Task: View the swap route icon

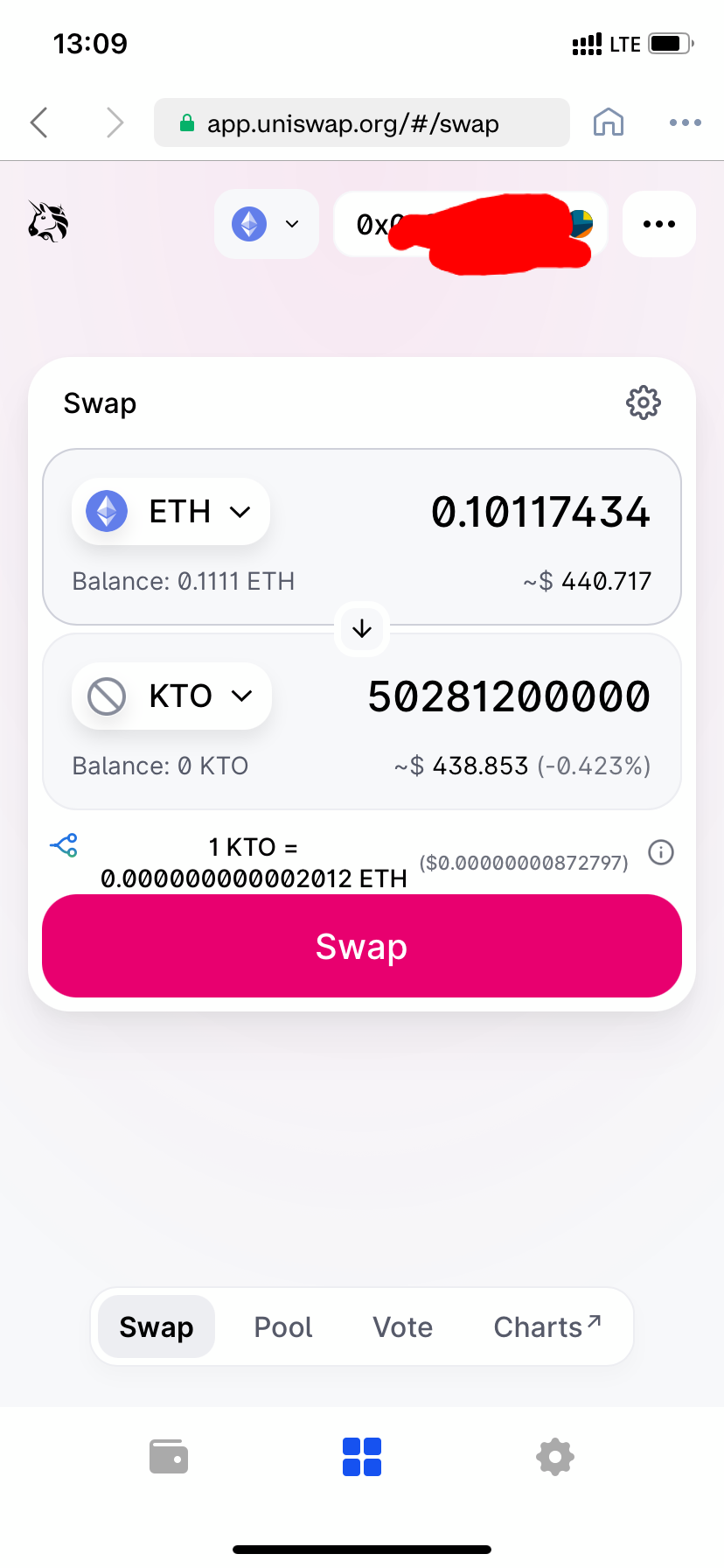Action: pos(64,845)
